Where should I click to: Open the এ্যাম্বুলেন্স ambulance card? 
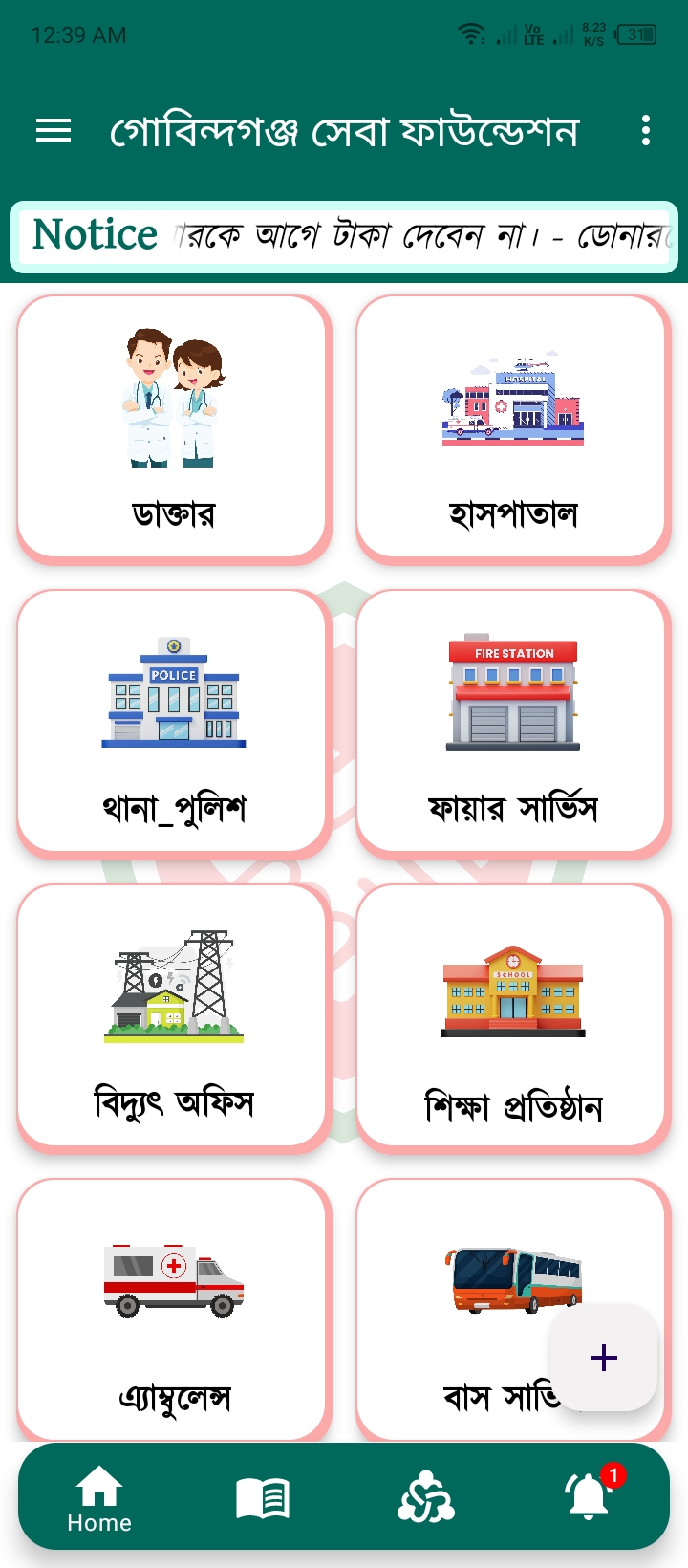tap(173, 1310)
